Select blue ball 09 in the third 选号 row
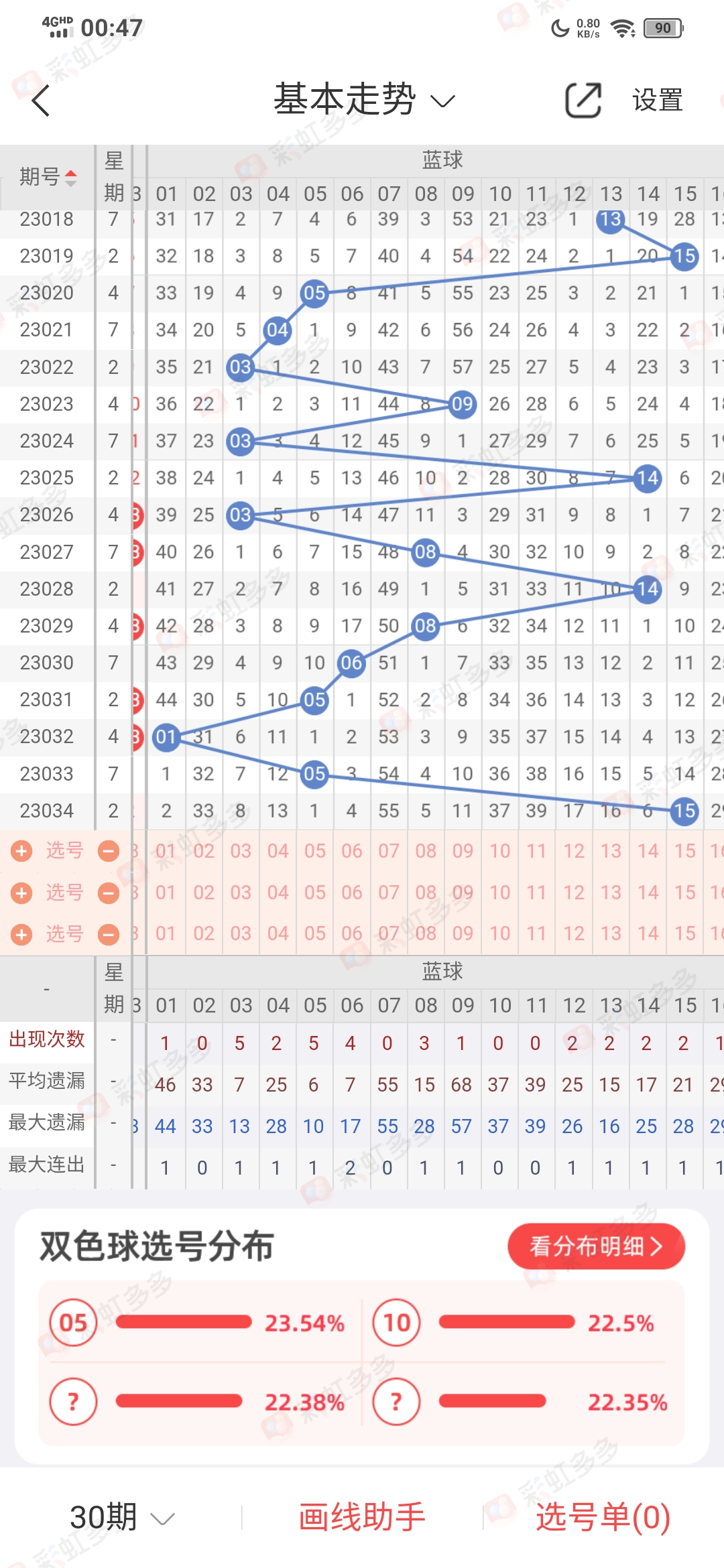The image size is (724, 1568). click(x=463, y=934)
